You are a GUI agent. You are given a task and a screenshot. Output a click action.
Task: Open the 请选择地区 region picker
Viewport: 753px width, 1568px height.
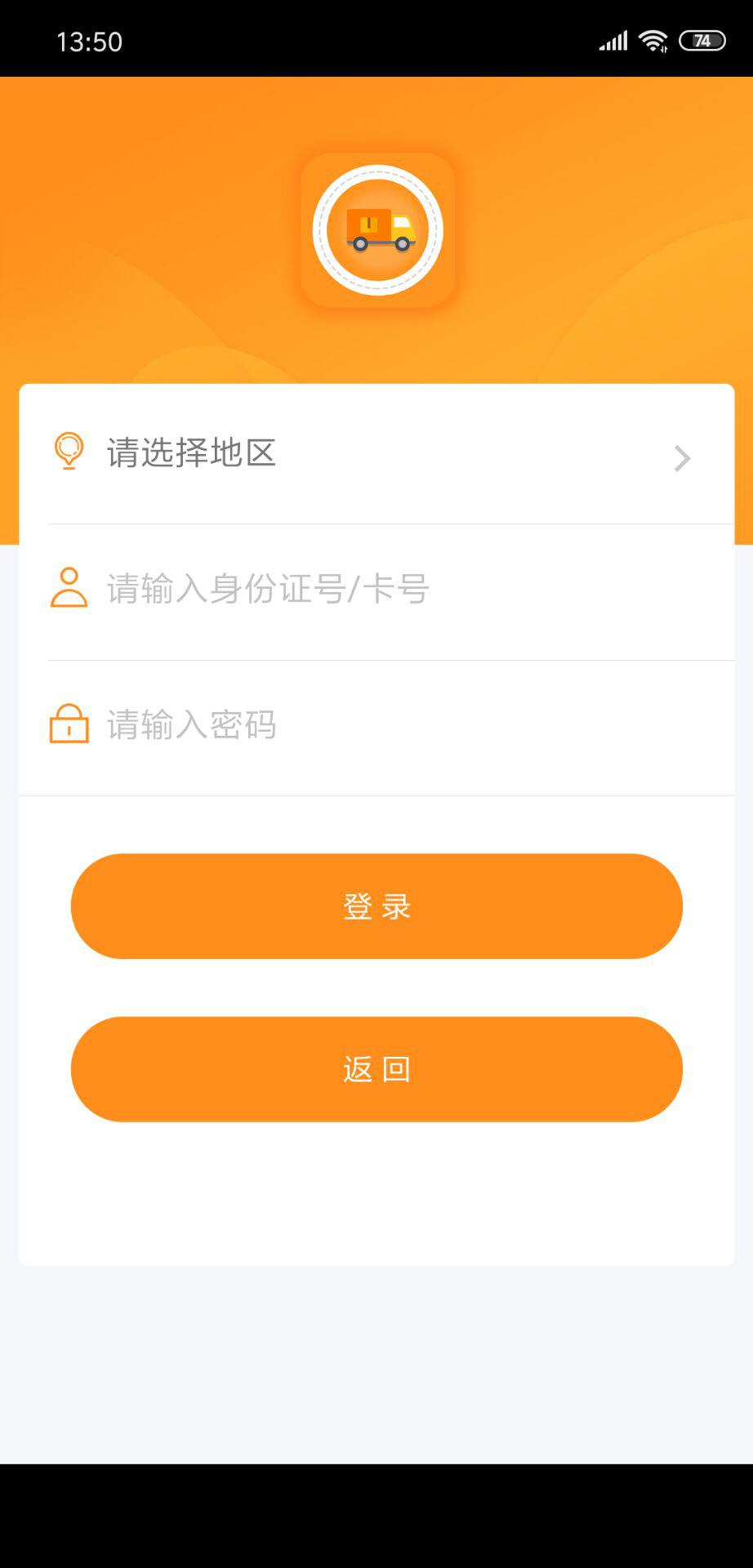coord(376,454)
